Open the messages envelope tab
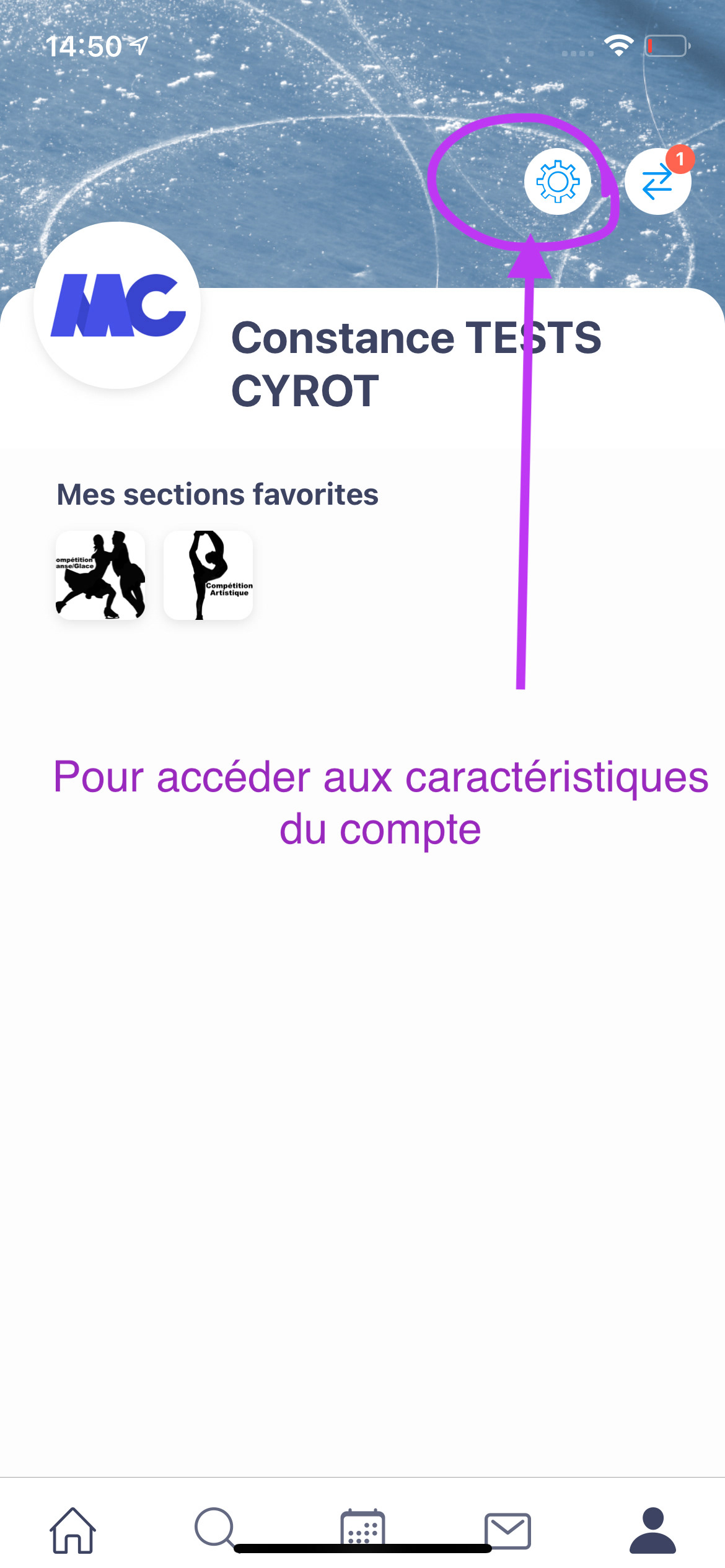The height and width of the screenshot is (1568, 725). point(507,1530)
